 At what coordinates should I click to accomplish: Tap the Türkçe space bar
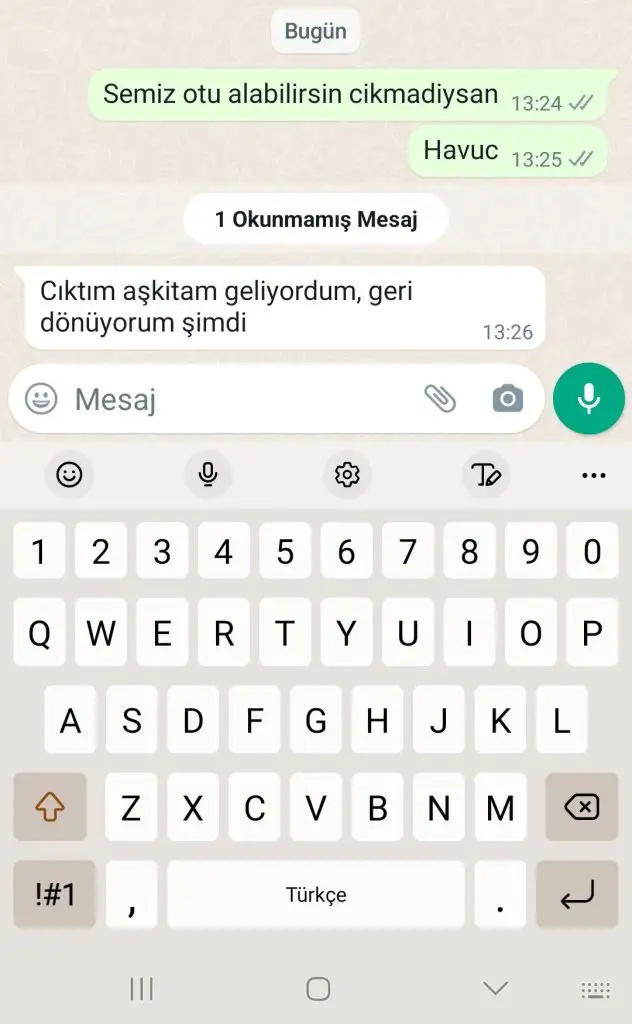(316, 894)
